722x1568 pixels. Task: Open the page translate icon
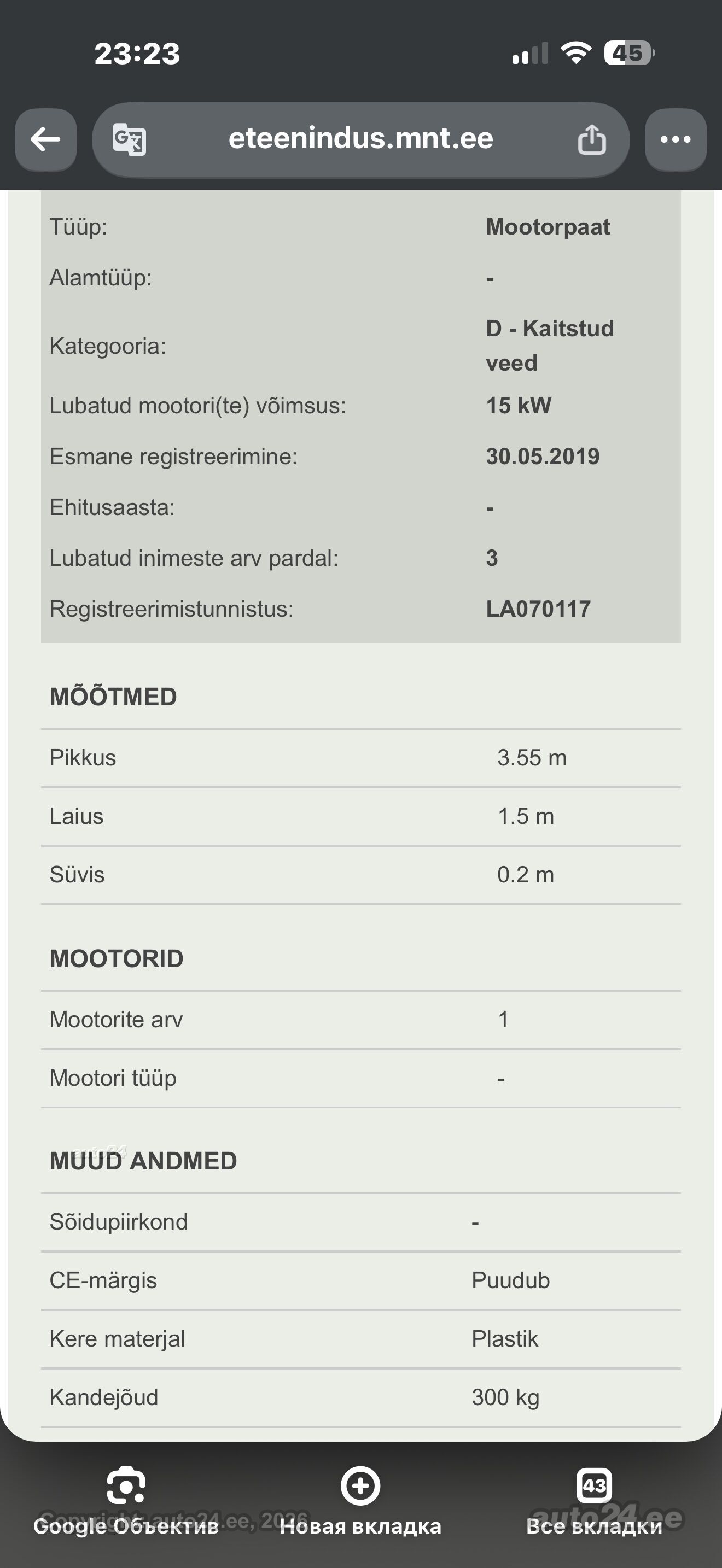click(x=129, y=139)
